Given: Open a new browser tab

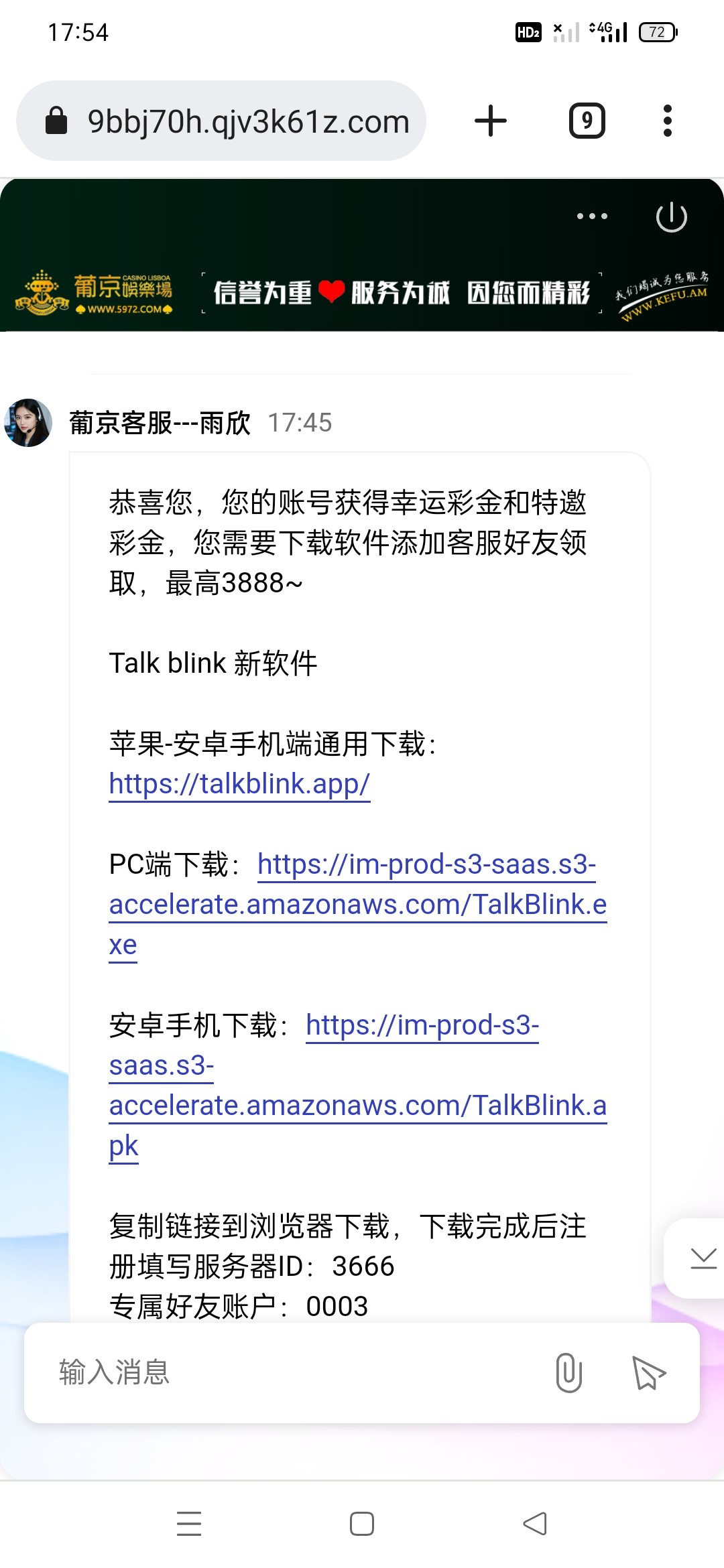Looking at the screenshot, I should pyautogui.click(x=491, y=121).
